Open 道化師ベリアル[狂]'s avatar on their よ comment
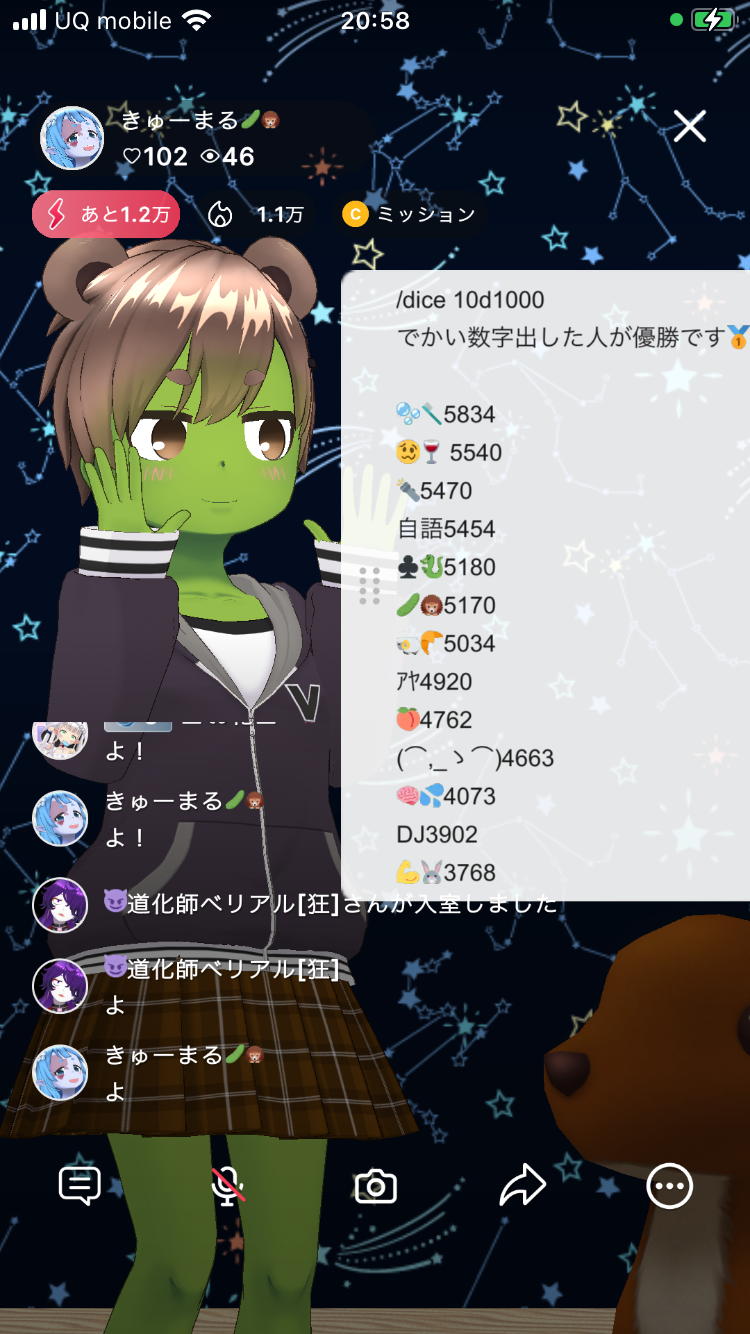 click(60, 985)
